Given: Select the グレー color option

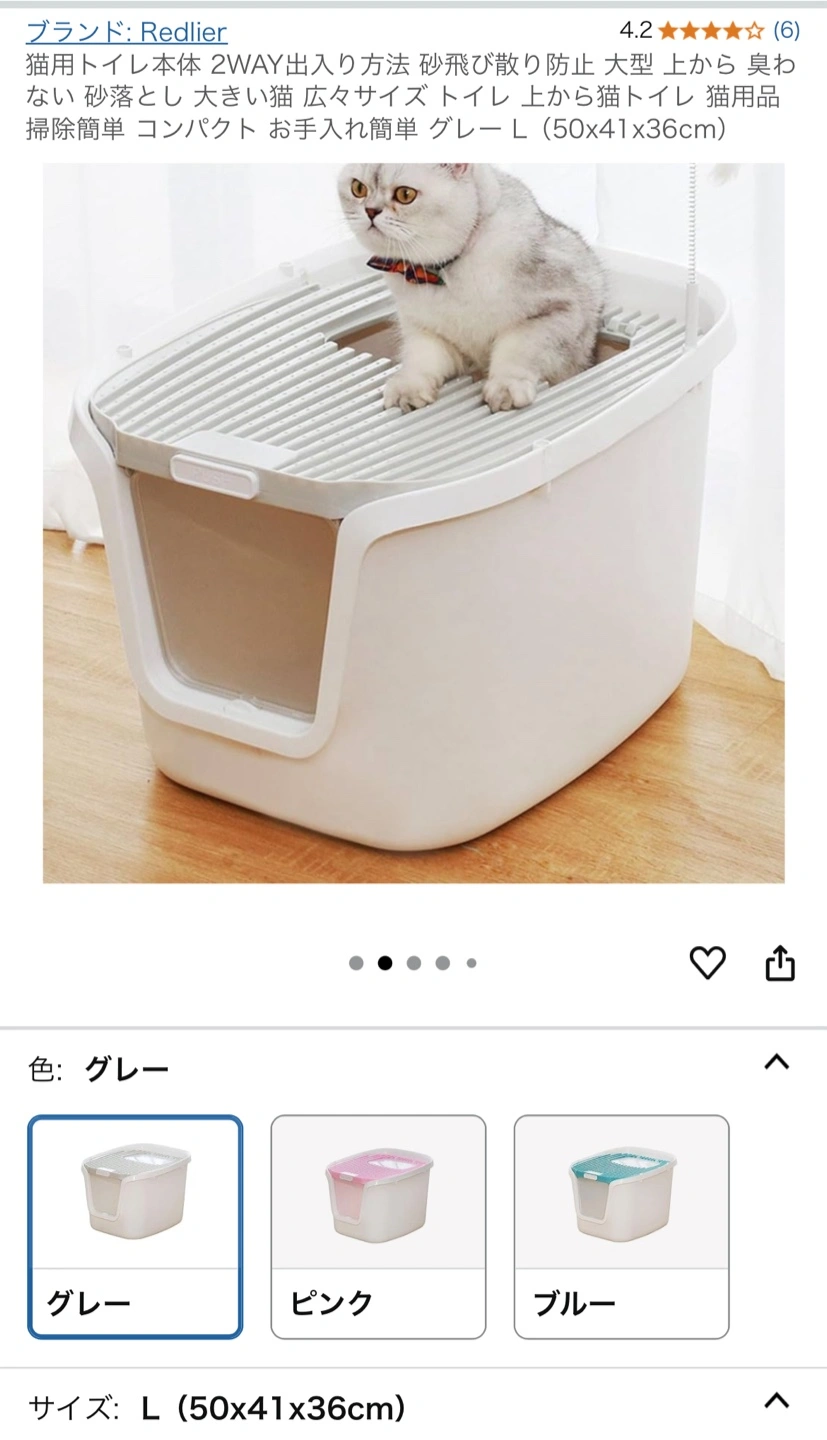Looking at the screenshot, I should [x=135, y=1226].
